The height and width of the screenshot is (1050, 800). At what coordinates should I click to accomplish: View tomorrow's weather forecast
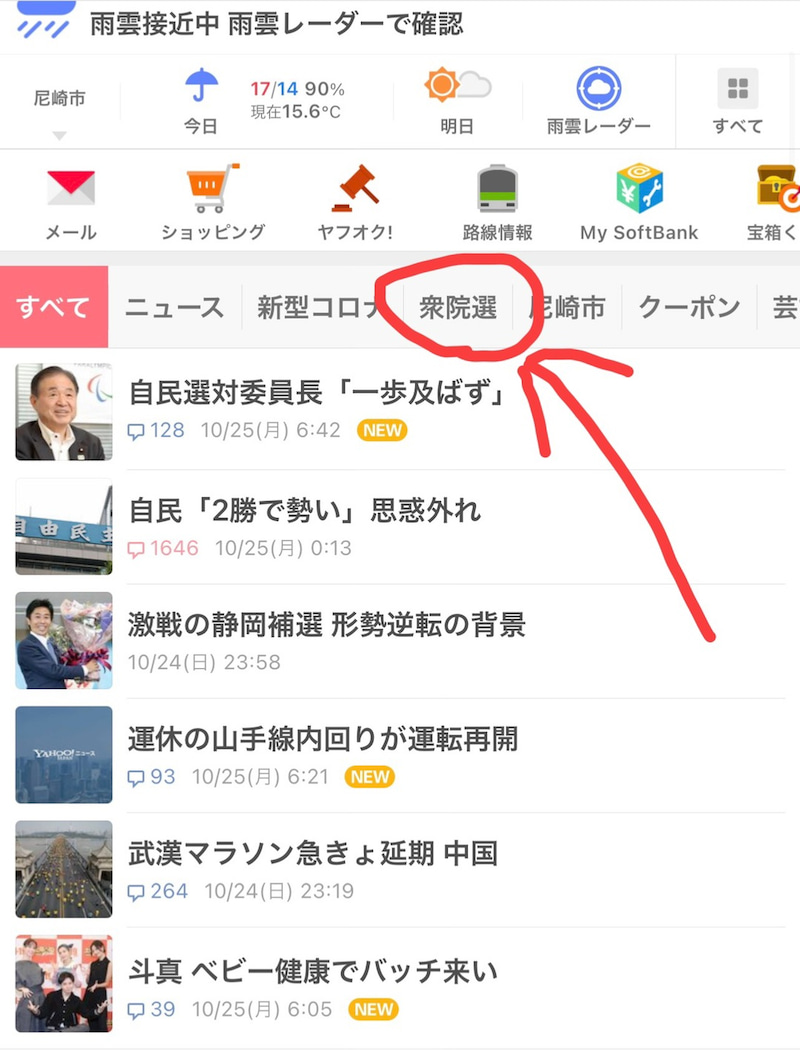coord(457,100)
